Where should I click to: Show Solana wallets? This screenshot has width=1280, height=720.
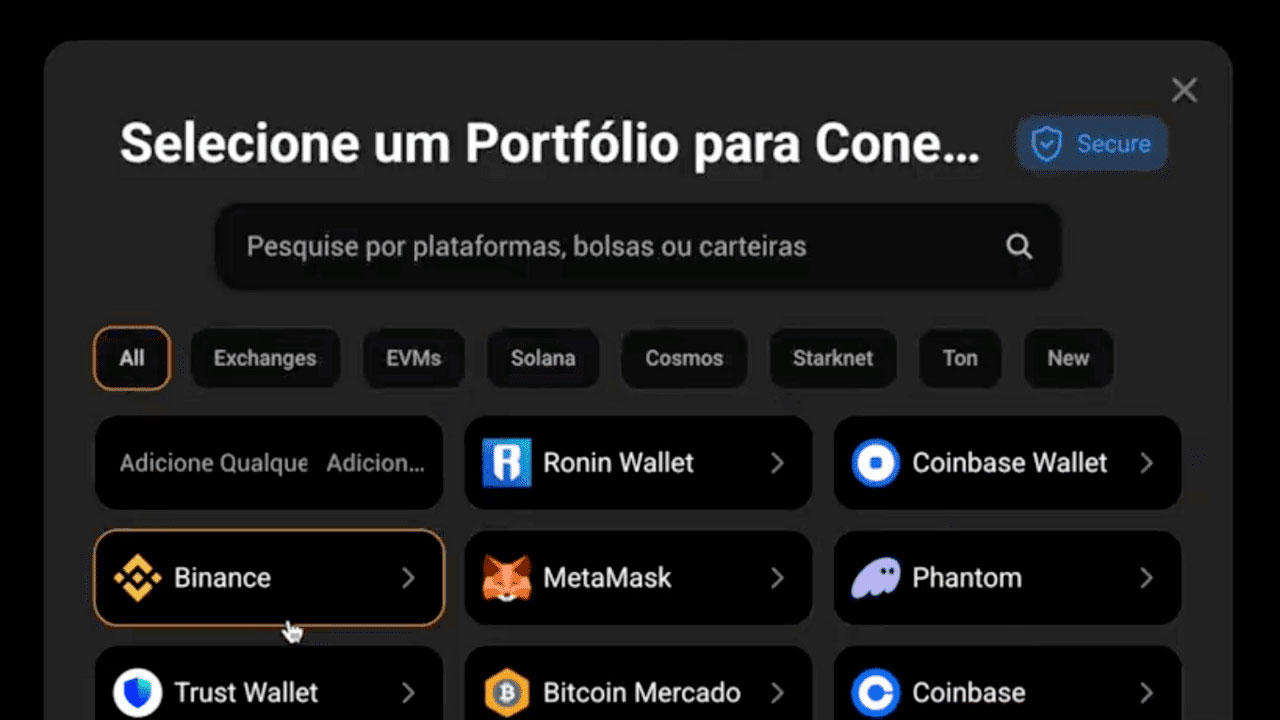(543, 358)
